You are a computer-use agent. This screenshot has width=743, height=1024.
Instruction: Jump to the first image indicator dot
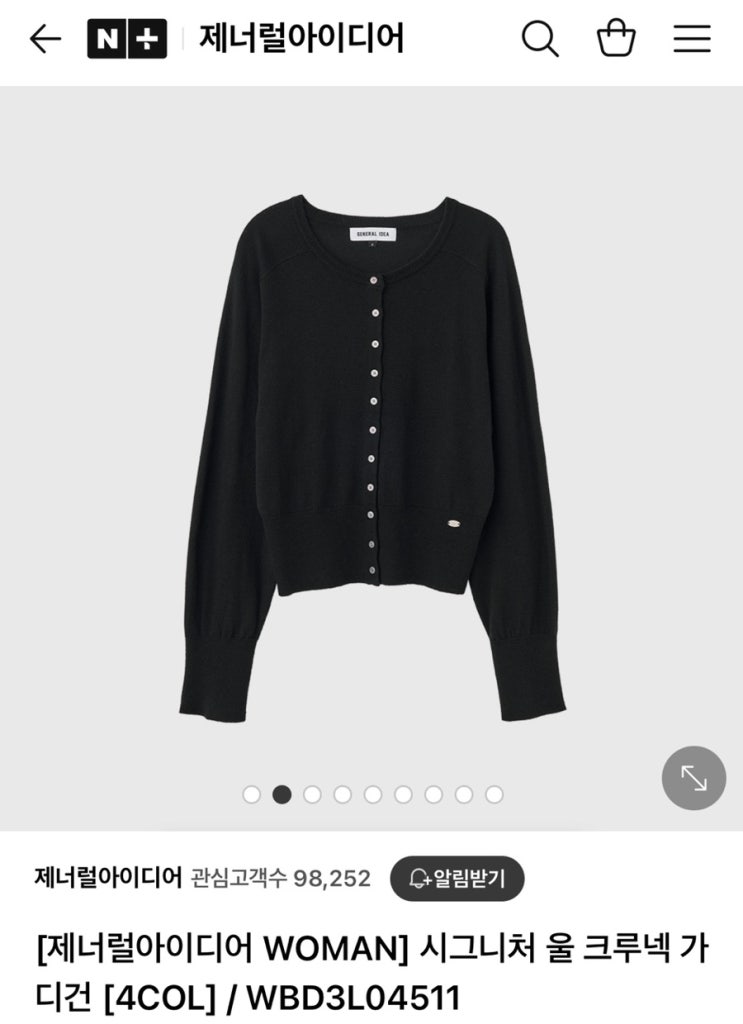pos(251,794)
